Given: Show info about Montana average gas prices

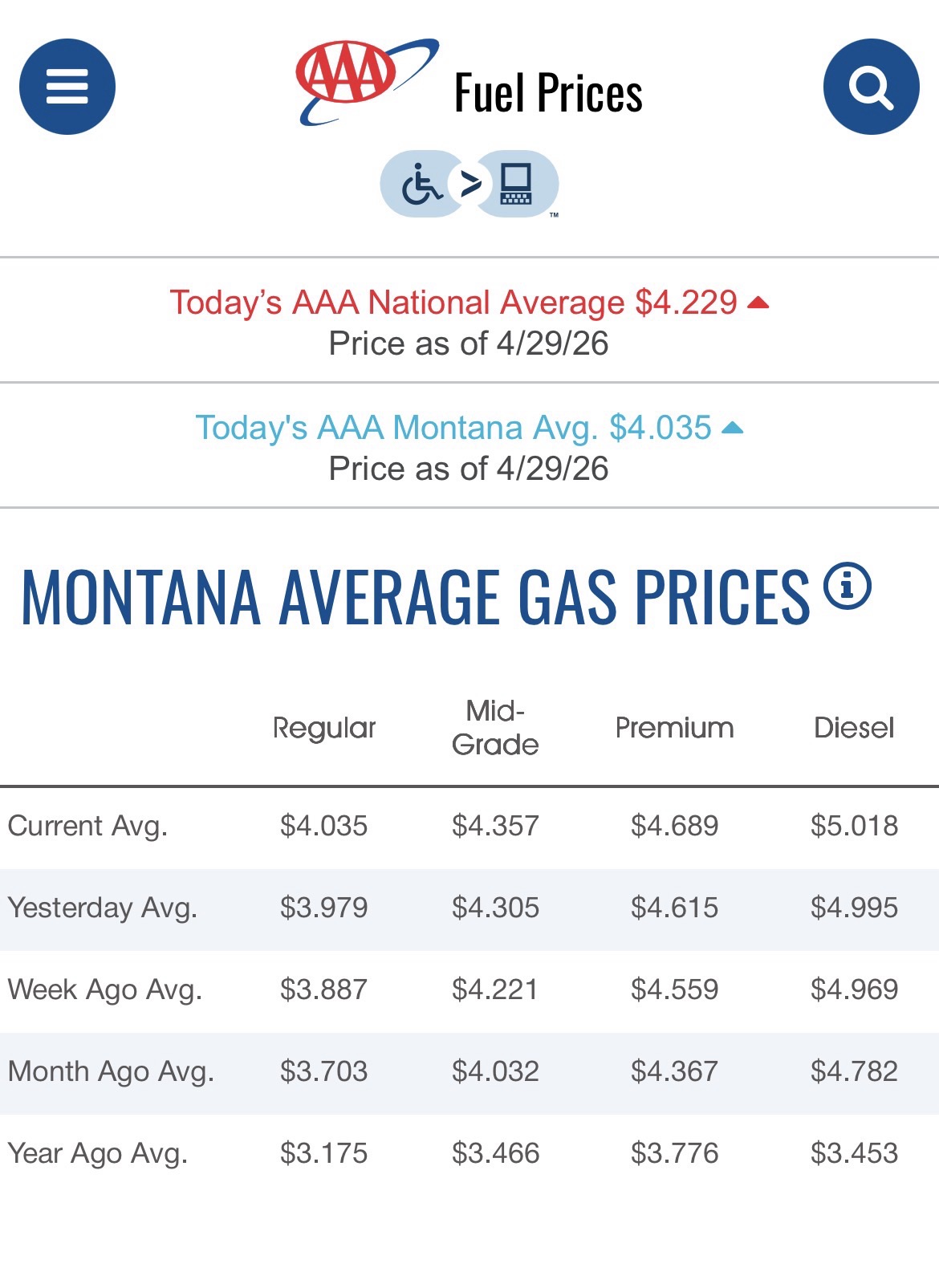Looking at the screenshot, I should point(848,586).
